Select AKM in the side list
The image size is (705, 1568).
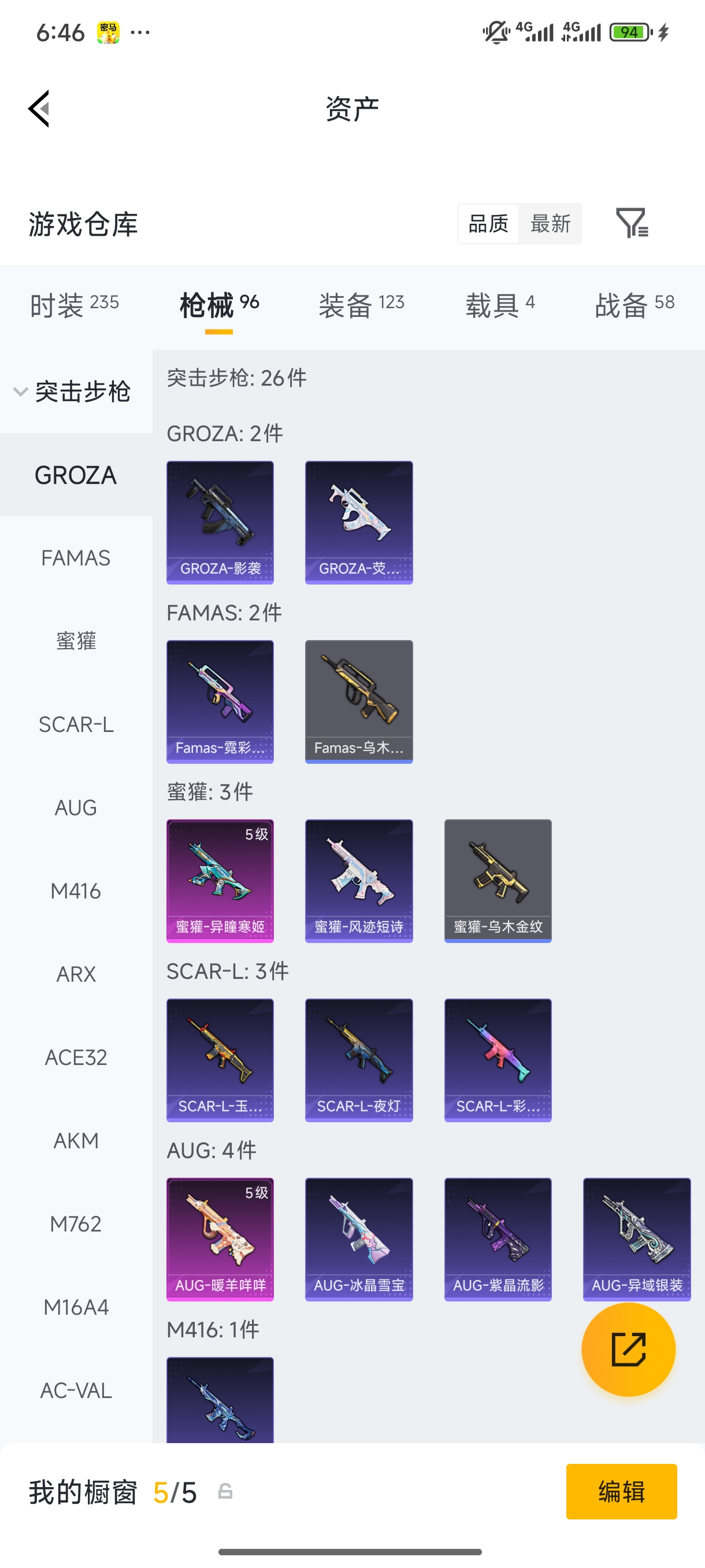pos(76,1140)
